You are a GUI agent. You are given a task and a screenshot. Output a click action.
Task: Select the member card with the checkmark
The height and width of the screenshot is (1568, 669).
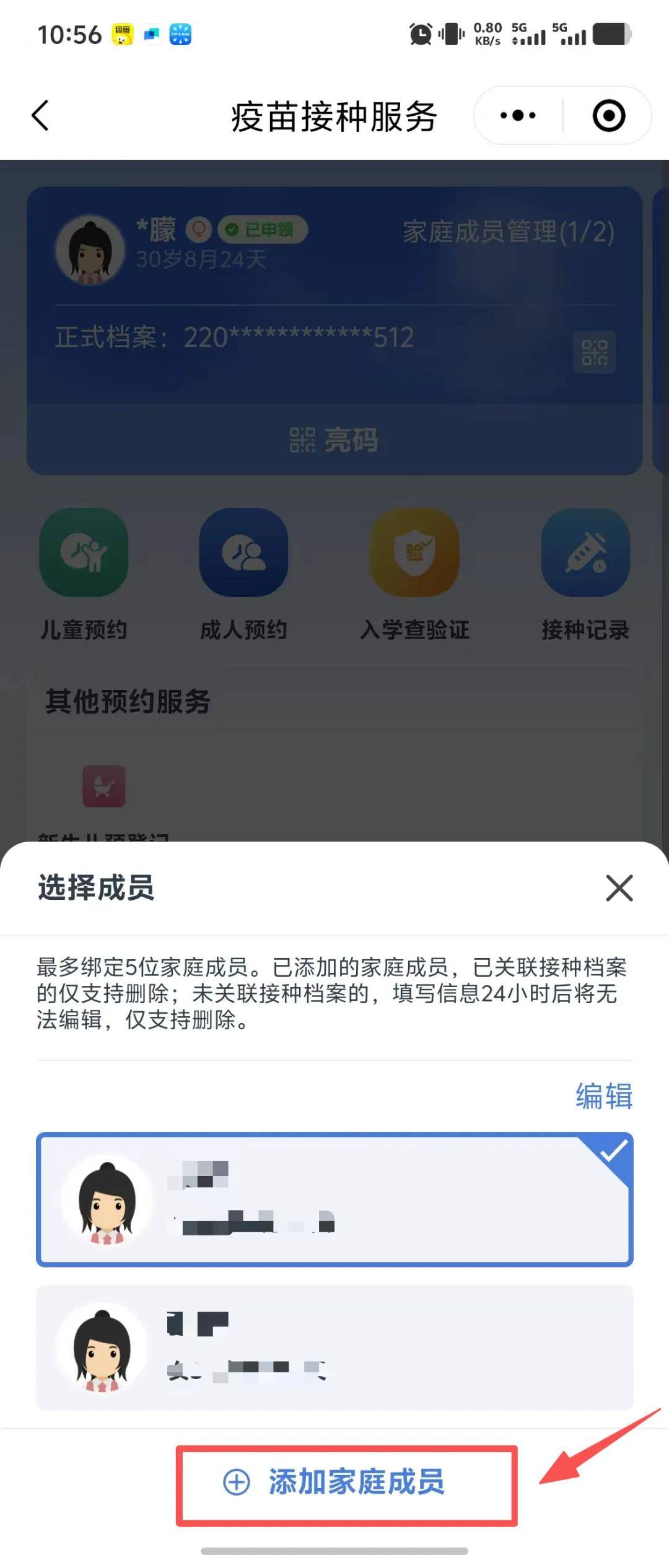(334, 1200)
